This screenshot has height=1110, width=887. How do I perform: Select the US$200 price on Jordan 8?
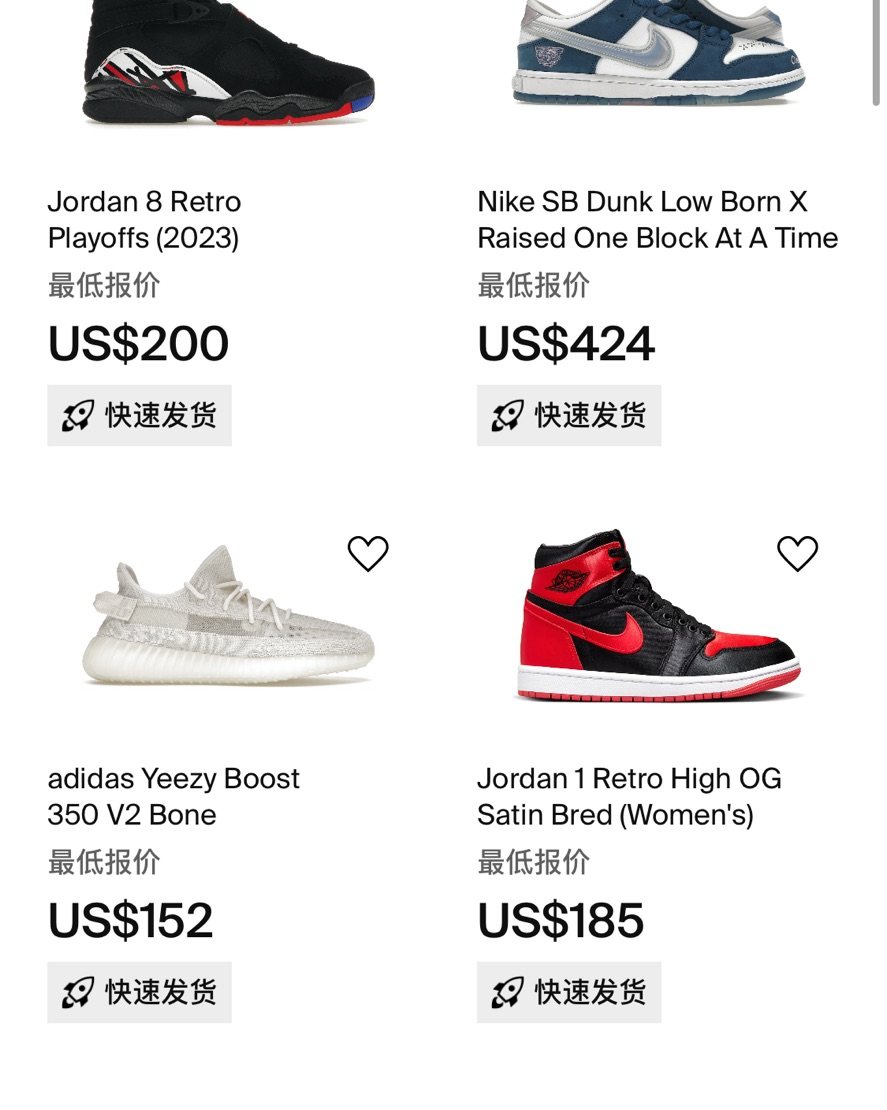coord(139,344)
